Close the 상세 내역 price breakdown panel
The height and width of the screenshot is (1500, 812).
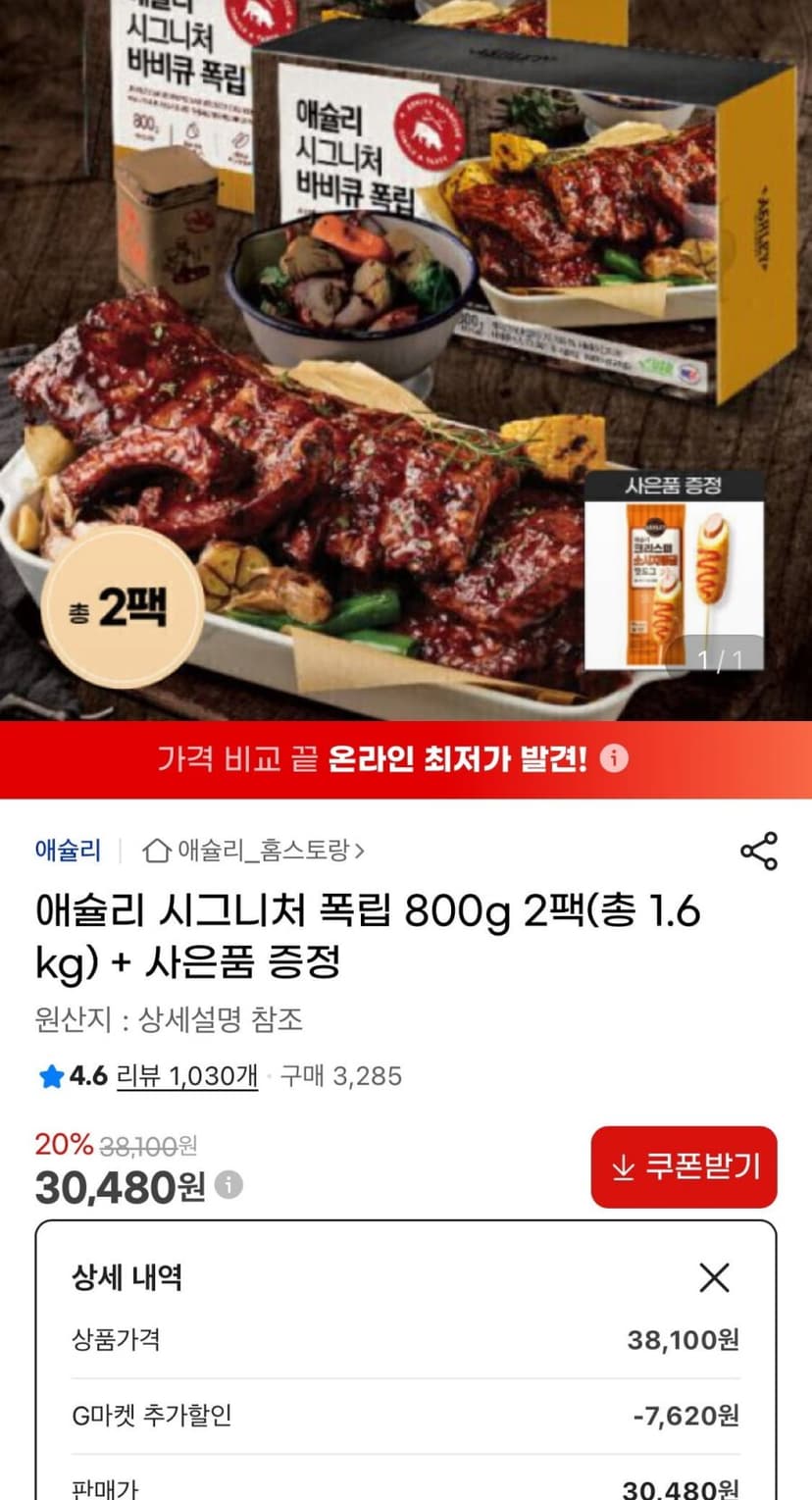pos(714,1277)
